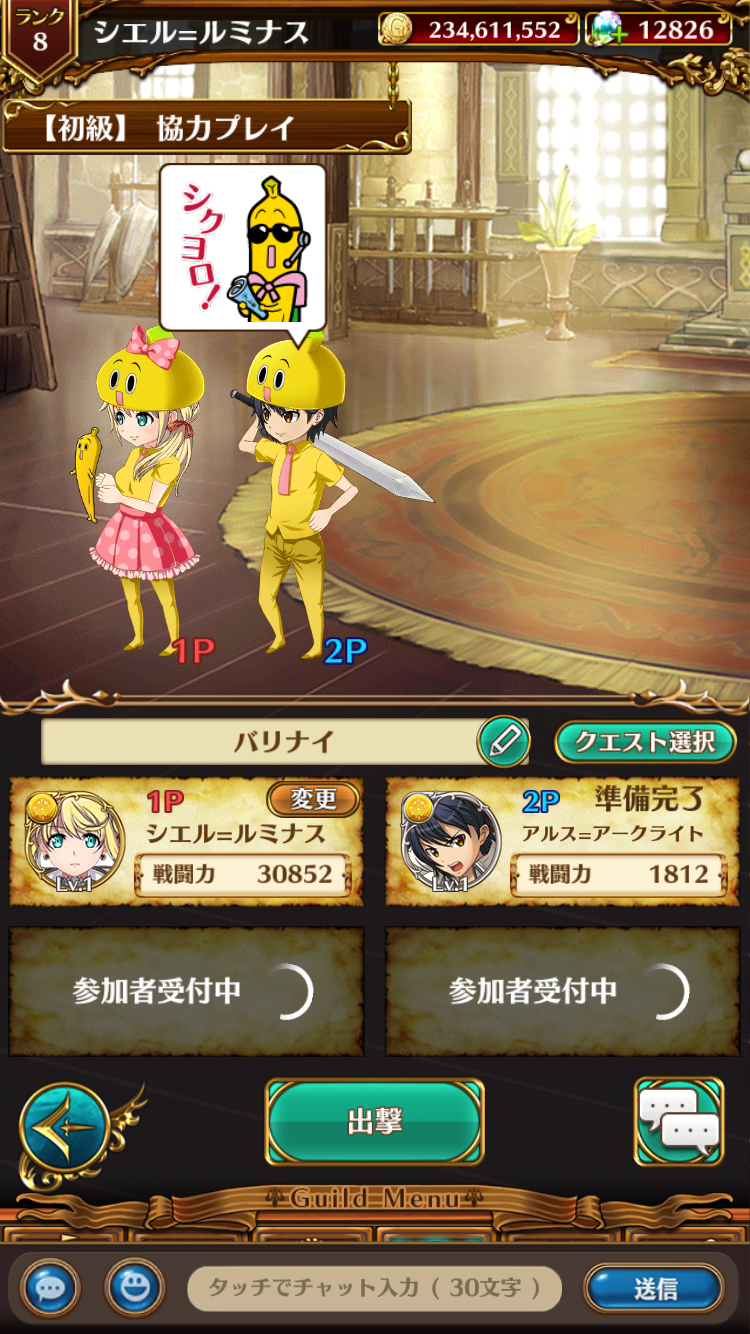Open the emoji smiley button

click(134, 1288)
